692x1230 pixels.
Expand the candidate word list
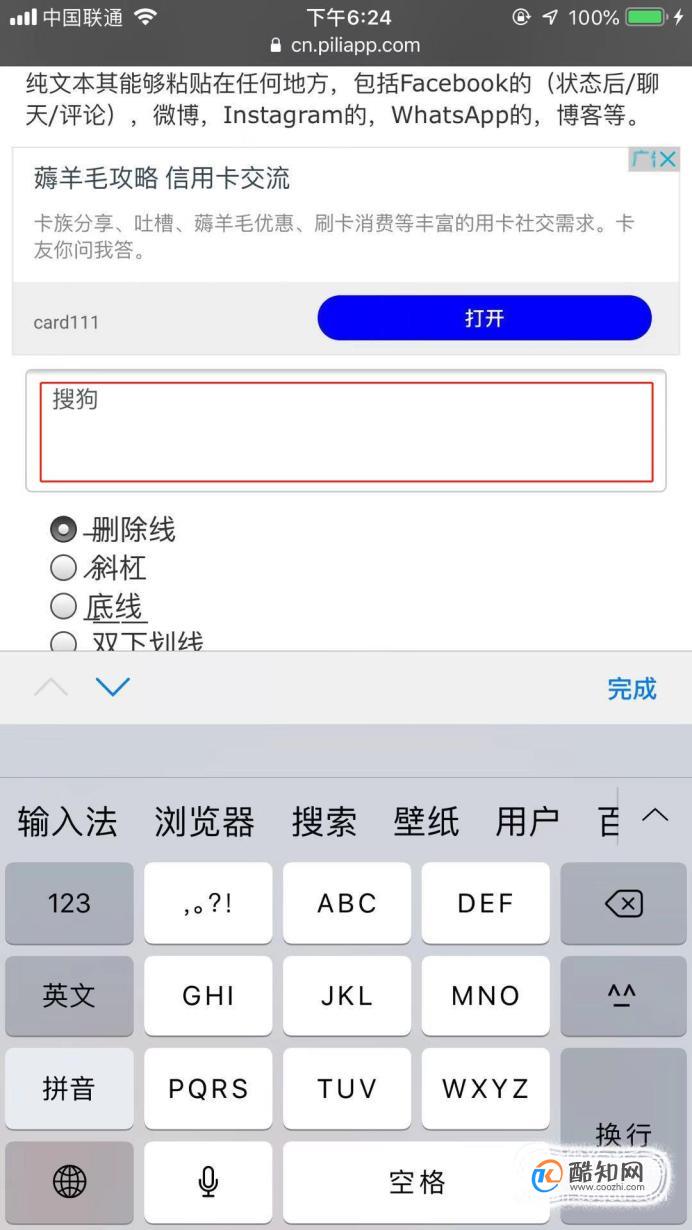pos(655,815)
